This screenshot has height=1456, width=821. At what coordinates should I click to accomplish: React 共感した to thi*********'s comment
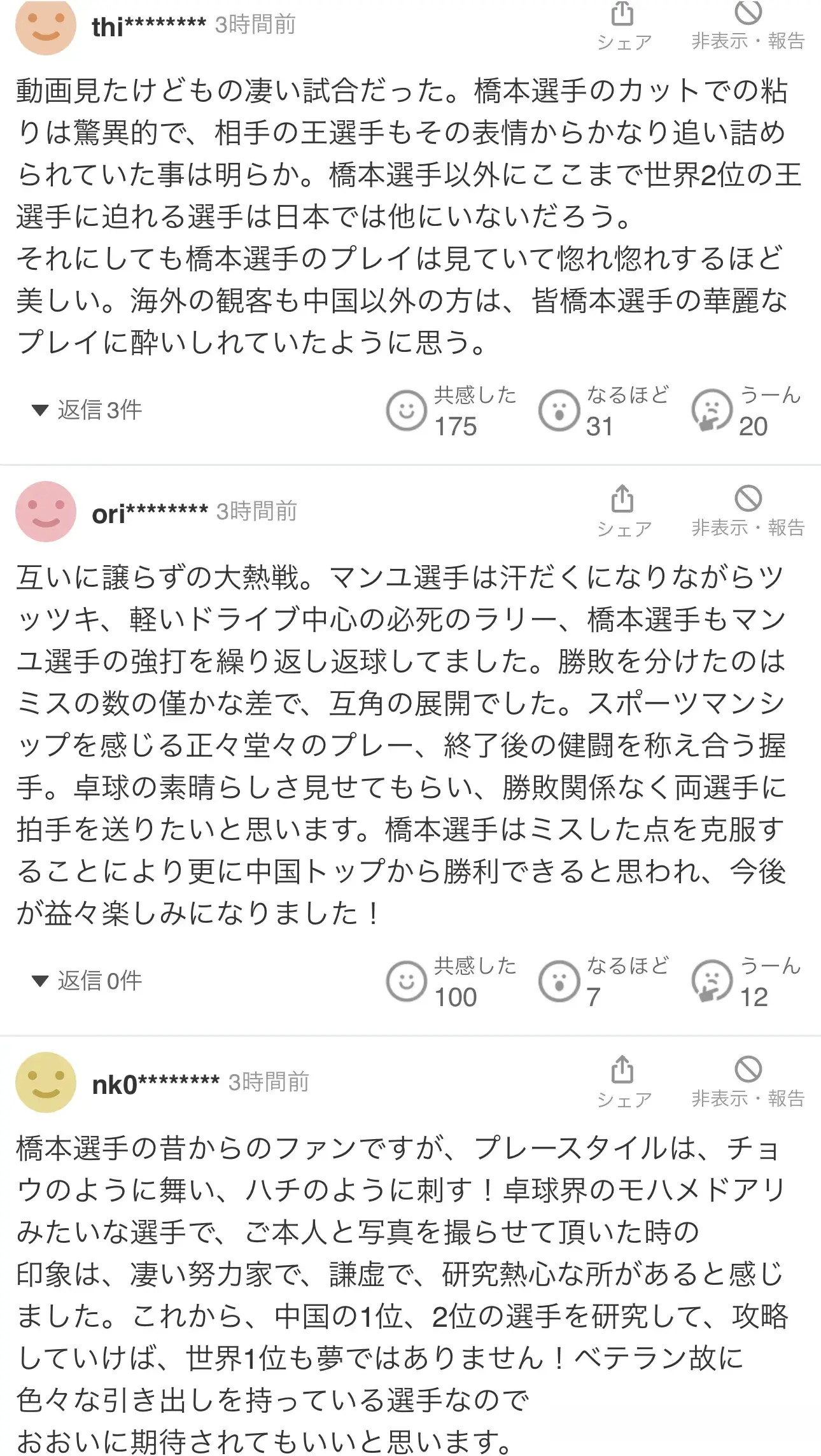click(407, 410)
